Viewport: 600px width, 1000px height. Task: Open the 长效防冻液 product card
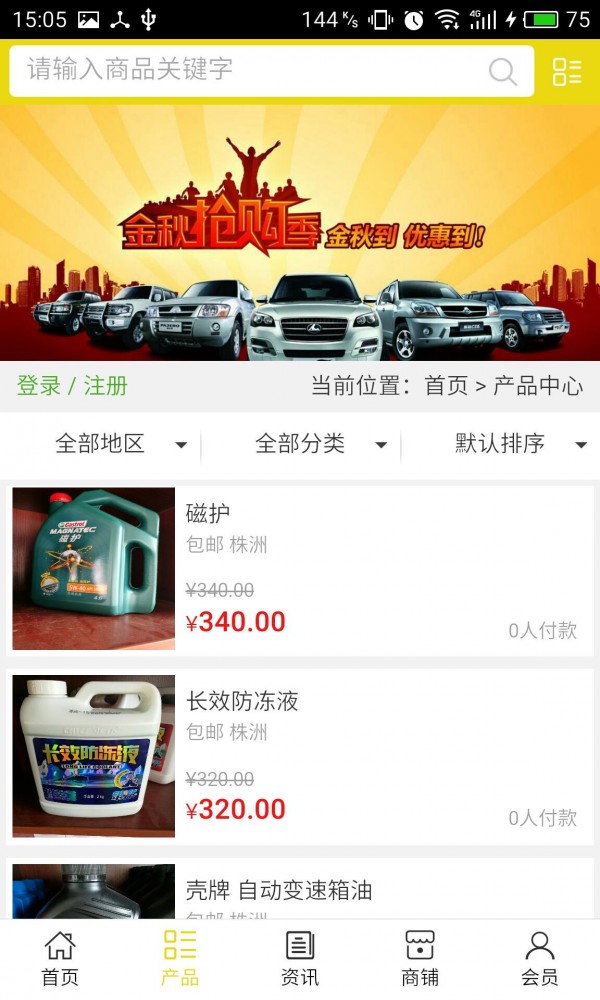tap(300, 756)
